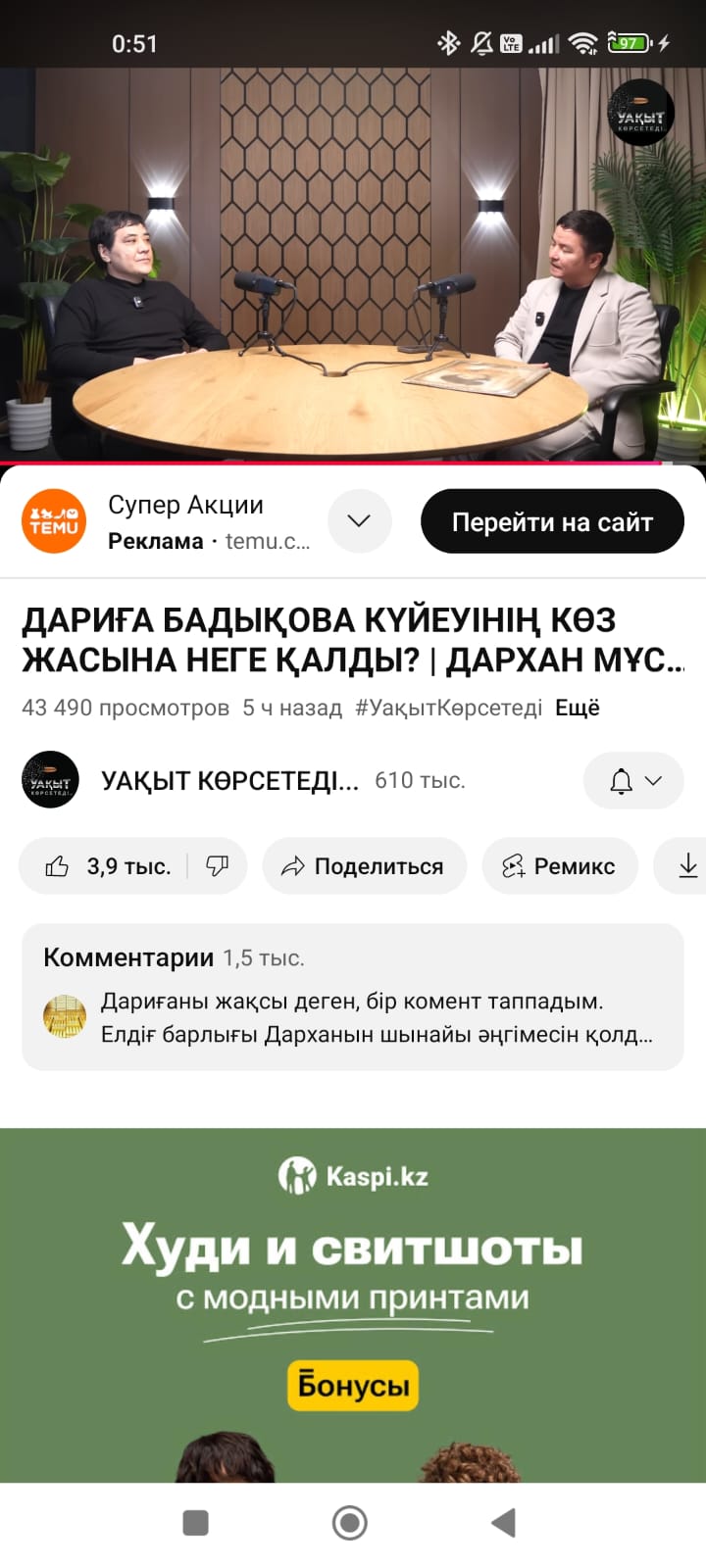Tap the Wi-Fi icon in the status bar
Image resolution: width=706 pixels, height=1568 pixels.
[x=584, y=43]
